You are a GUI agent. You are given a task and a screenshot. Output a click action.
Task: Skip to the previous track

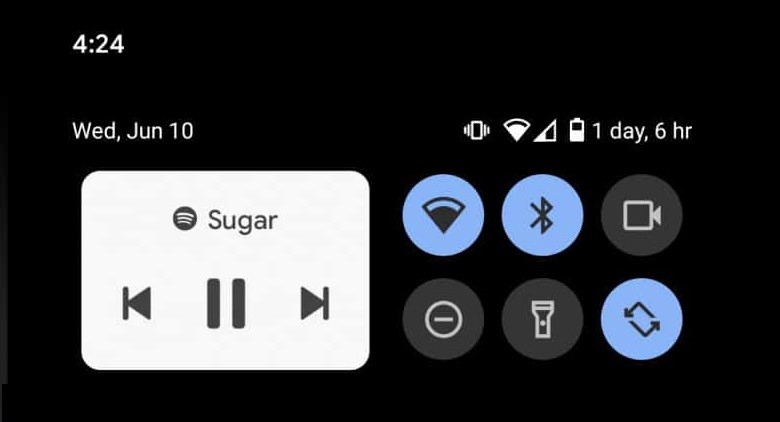[x=136, y=303]
